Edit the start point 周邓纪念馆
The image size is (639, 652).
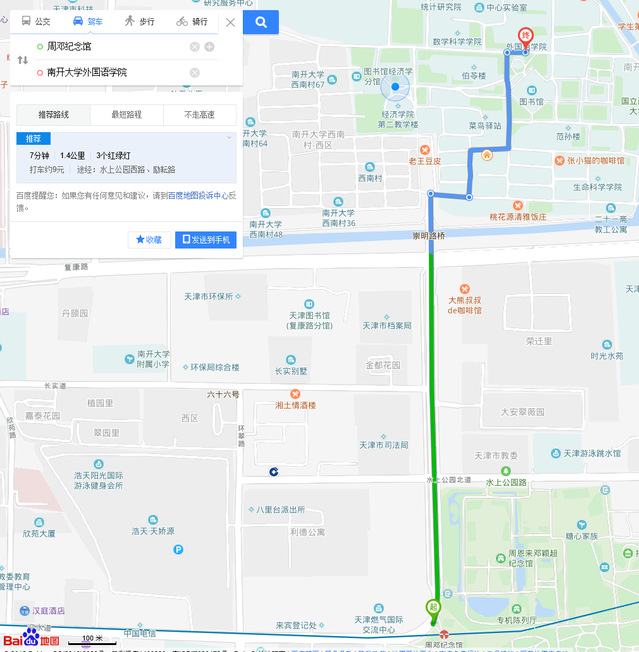point(110,46)
